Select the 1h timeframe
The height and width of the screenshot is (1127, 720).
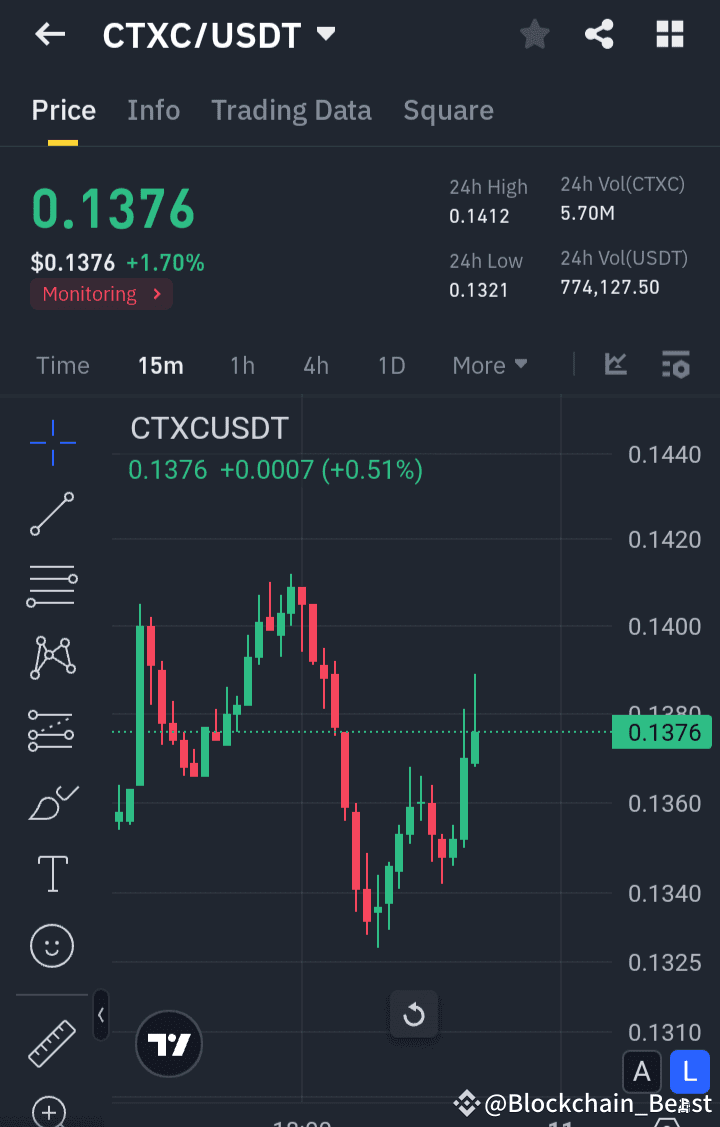pyautogui.click(x=242, y=365)
